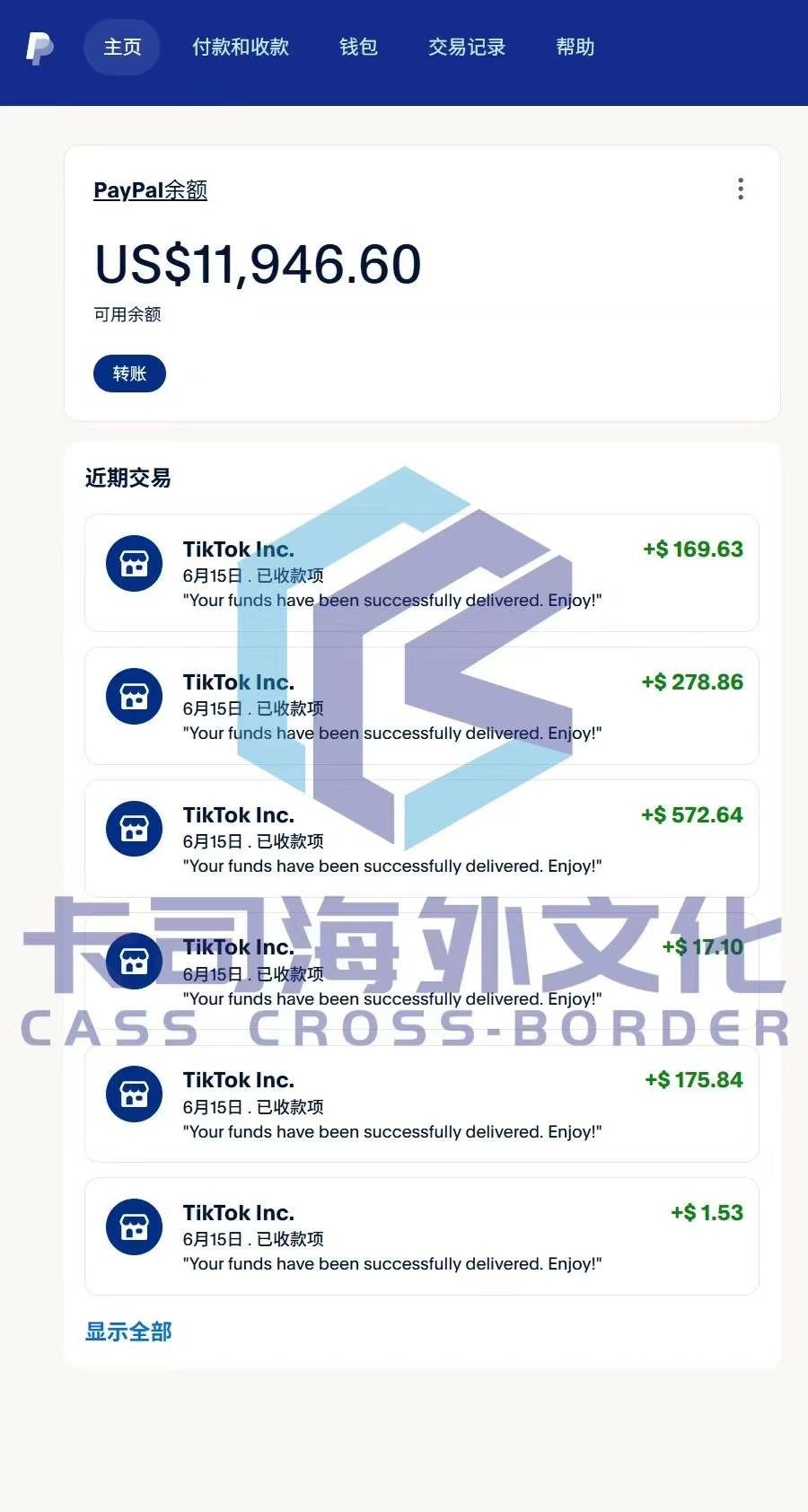
Task: Tap the PayPal logo in header
Action: coord(39,48)
